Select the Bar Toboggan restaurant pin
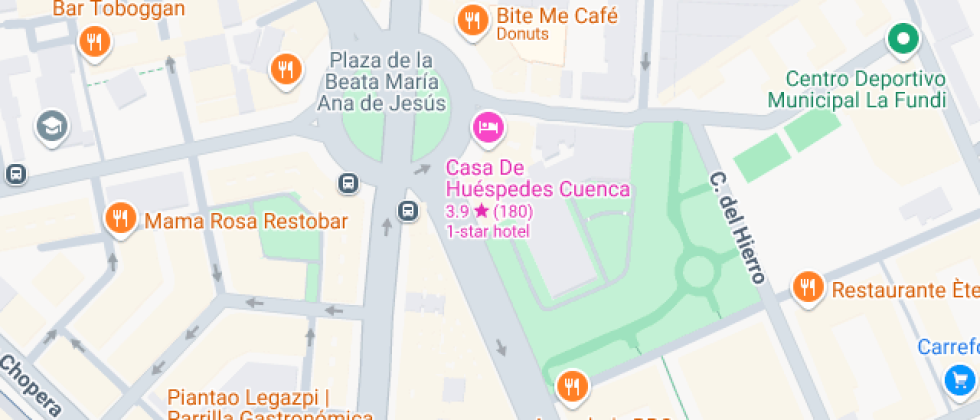980x420 pixels. (x=95, y=42)
